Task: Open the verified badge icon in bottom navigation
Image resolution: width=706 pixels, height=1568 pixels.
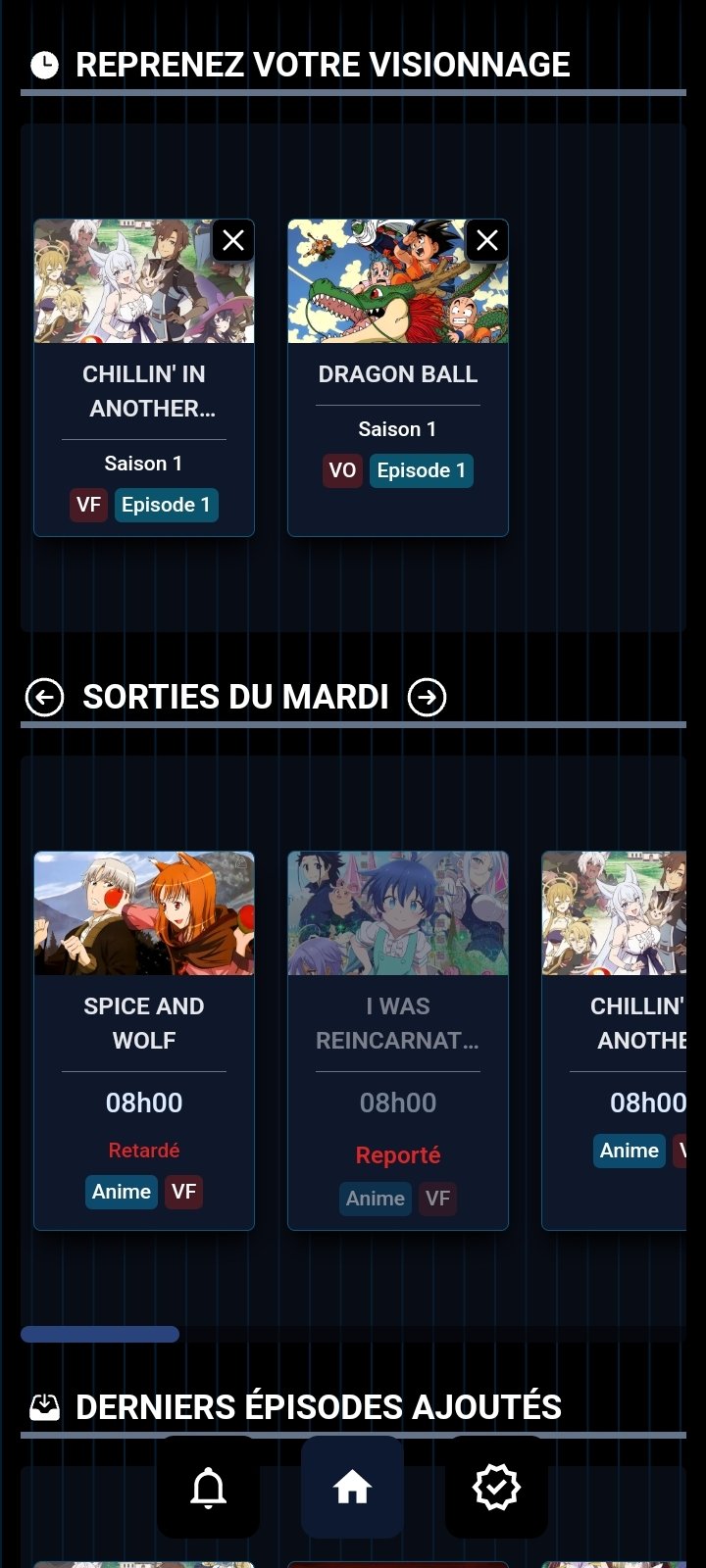Action: click(x=496, y=1489)
